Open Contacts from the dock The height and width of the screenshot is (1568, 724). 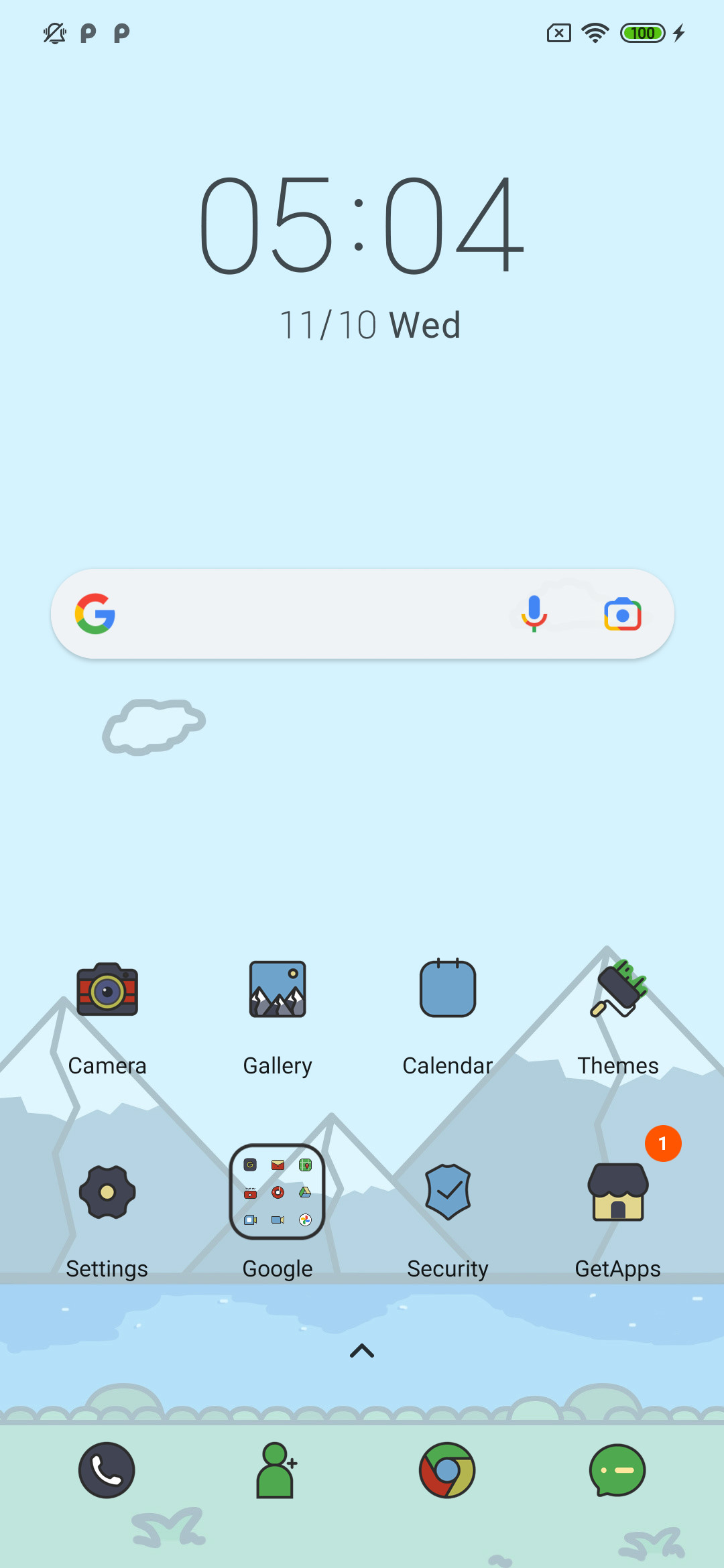tap(276, 1470)
